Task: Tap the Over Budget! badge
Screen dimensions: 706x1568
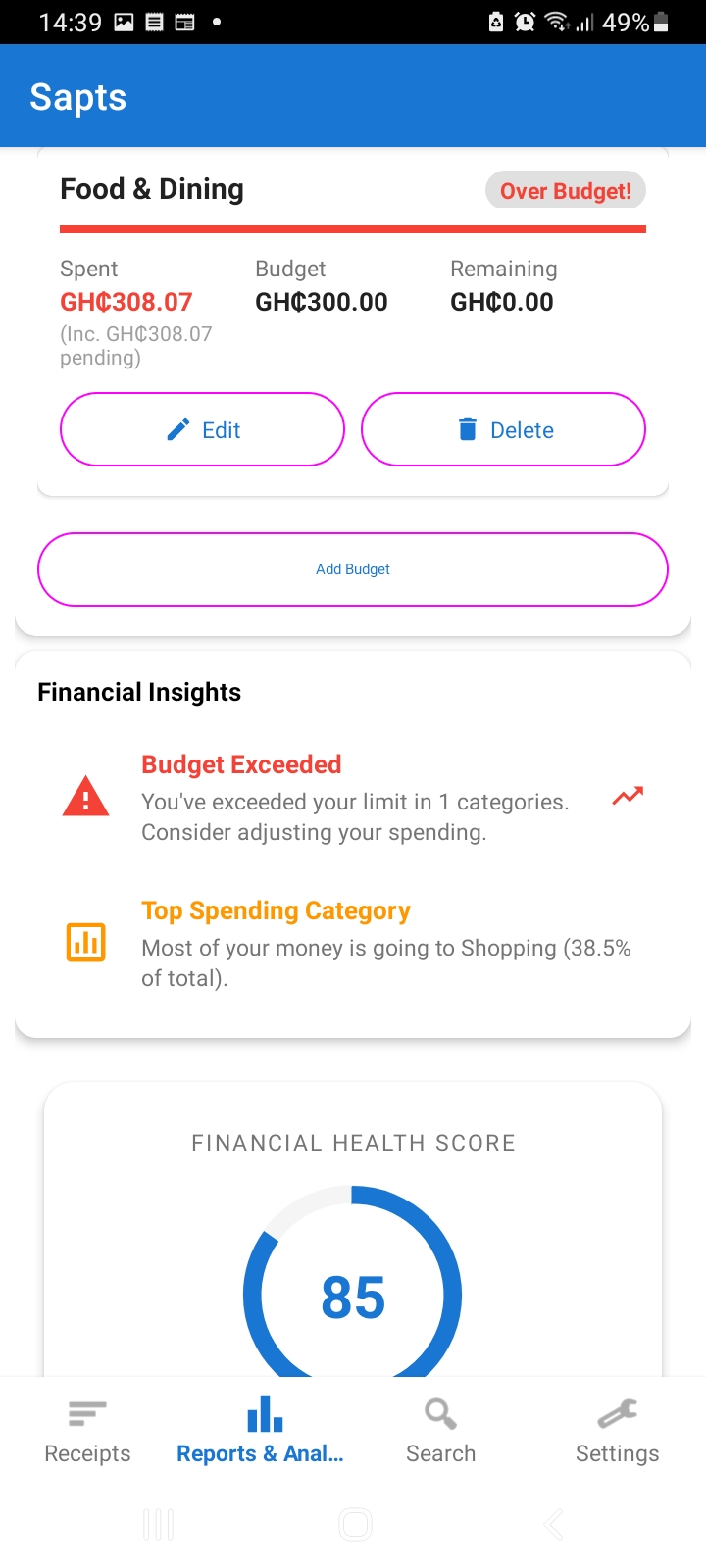Action: click(x=566, y=190)
